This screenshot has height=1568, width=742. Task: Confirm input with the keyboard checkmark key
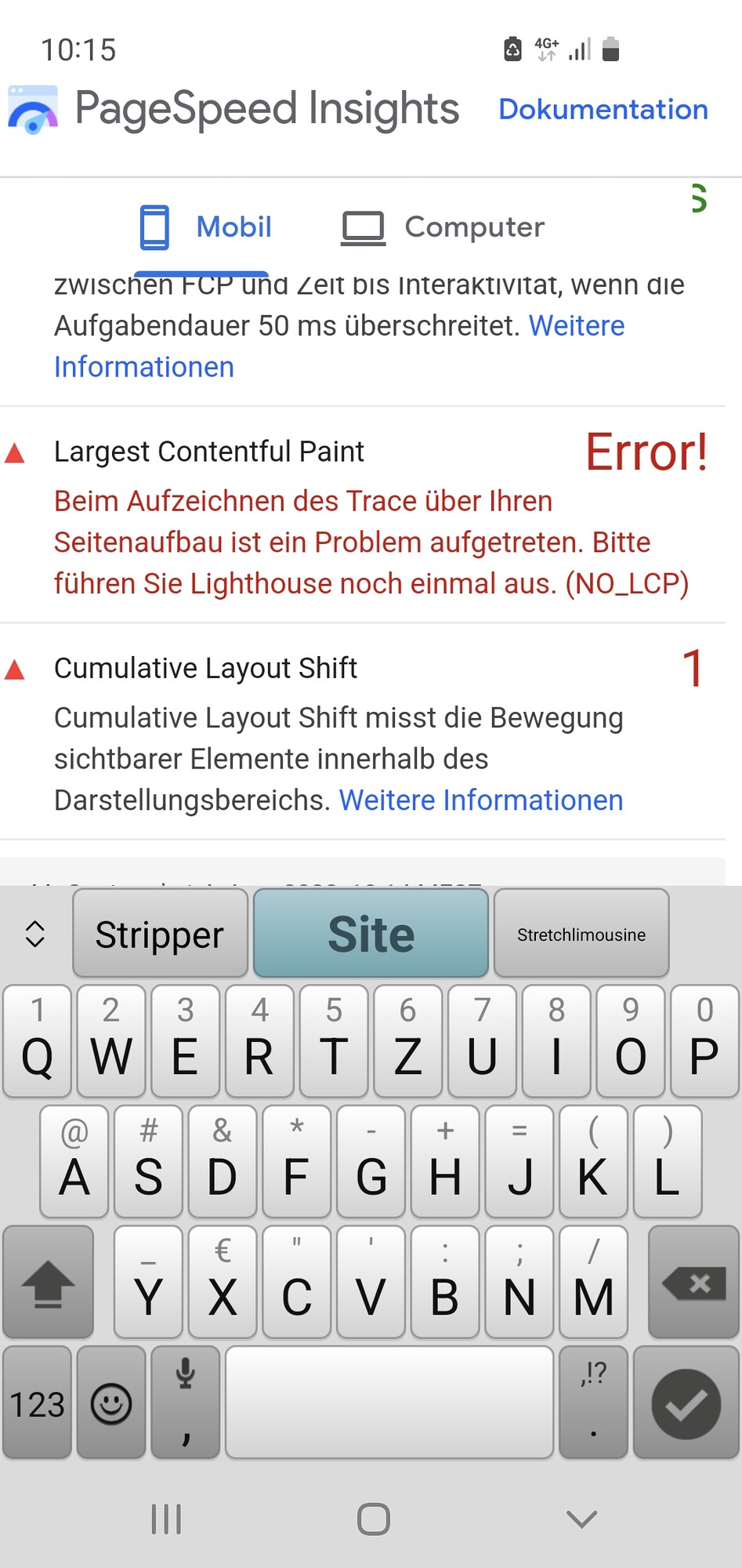tap(686, 1403)
